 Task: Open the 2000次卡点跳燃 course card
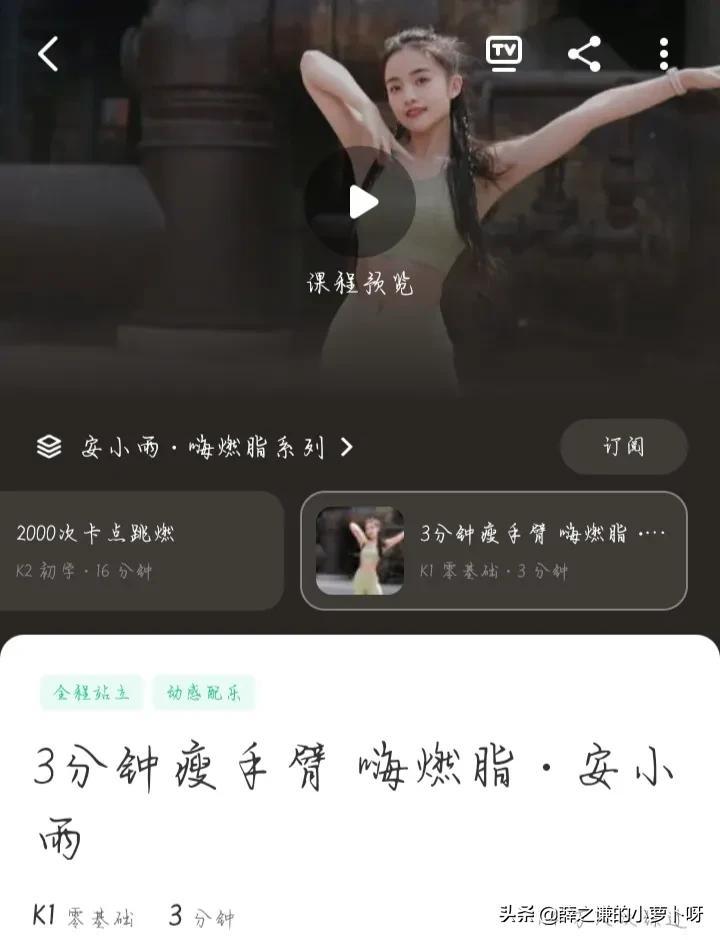pos(140,550)
